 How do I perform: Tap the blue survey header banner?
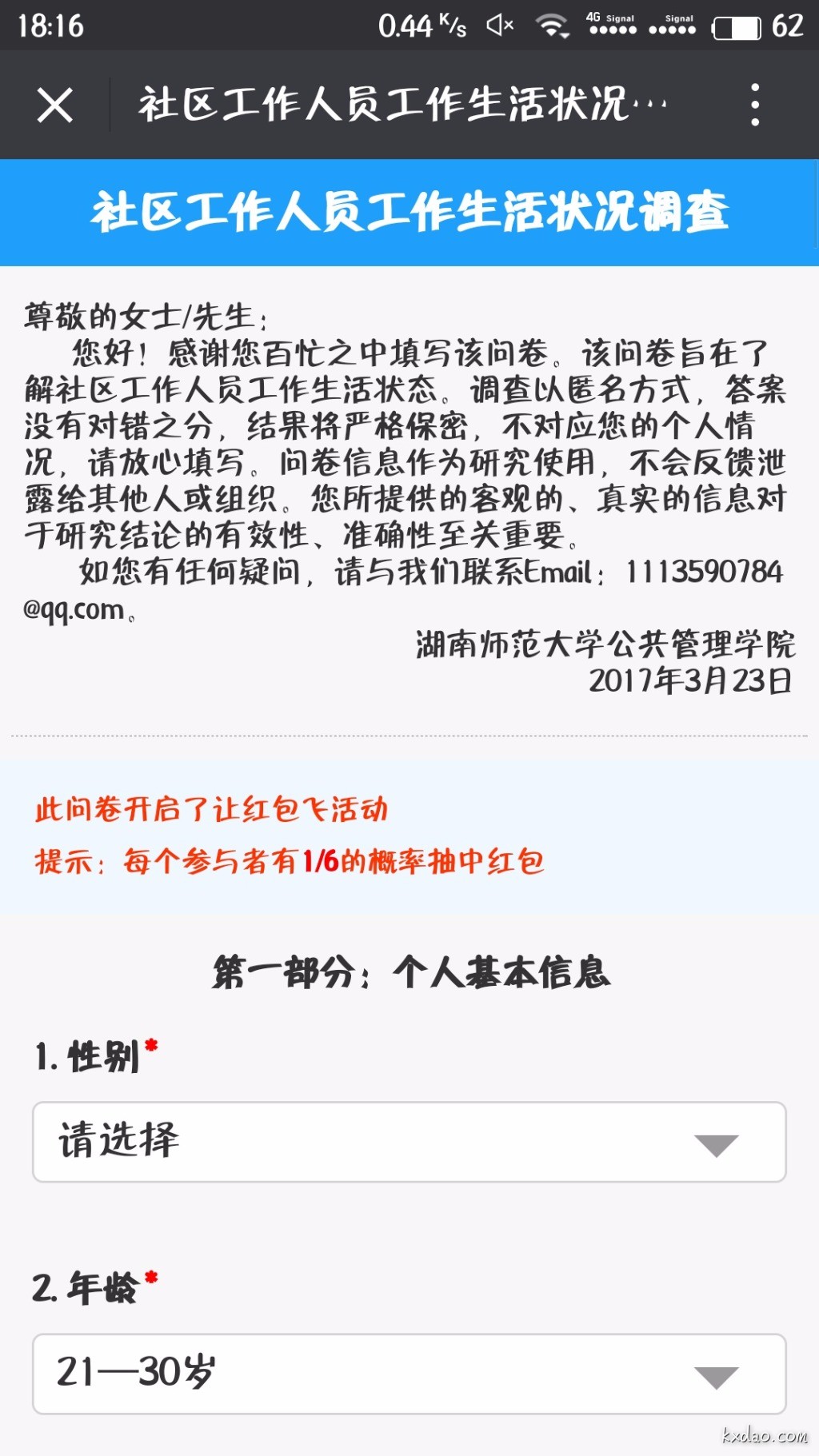pos(409,211)
